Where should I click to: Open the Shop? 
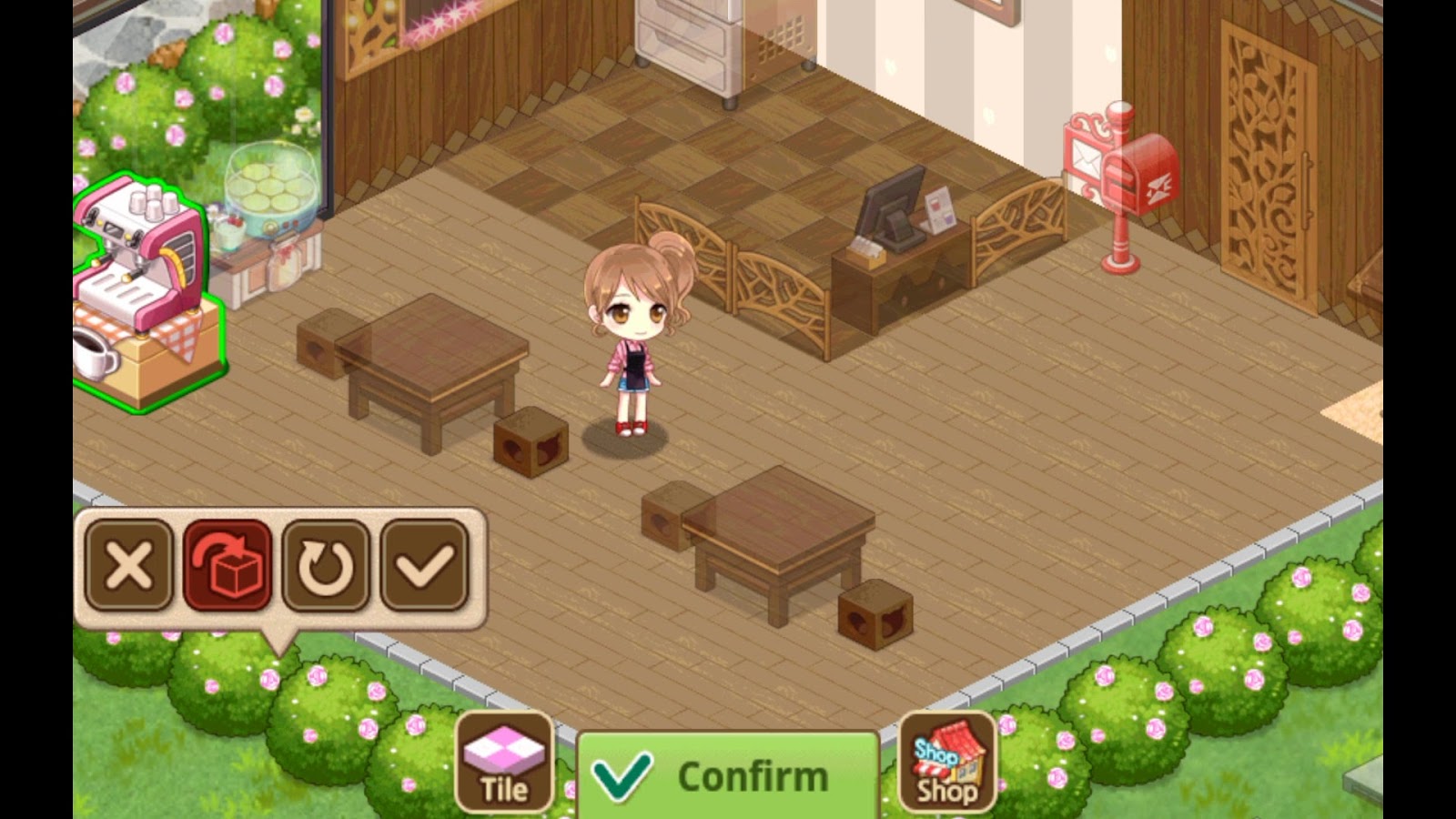946,763
